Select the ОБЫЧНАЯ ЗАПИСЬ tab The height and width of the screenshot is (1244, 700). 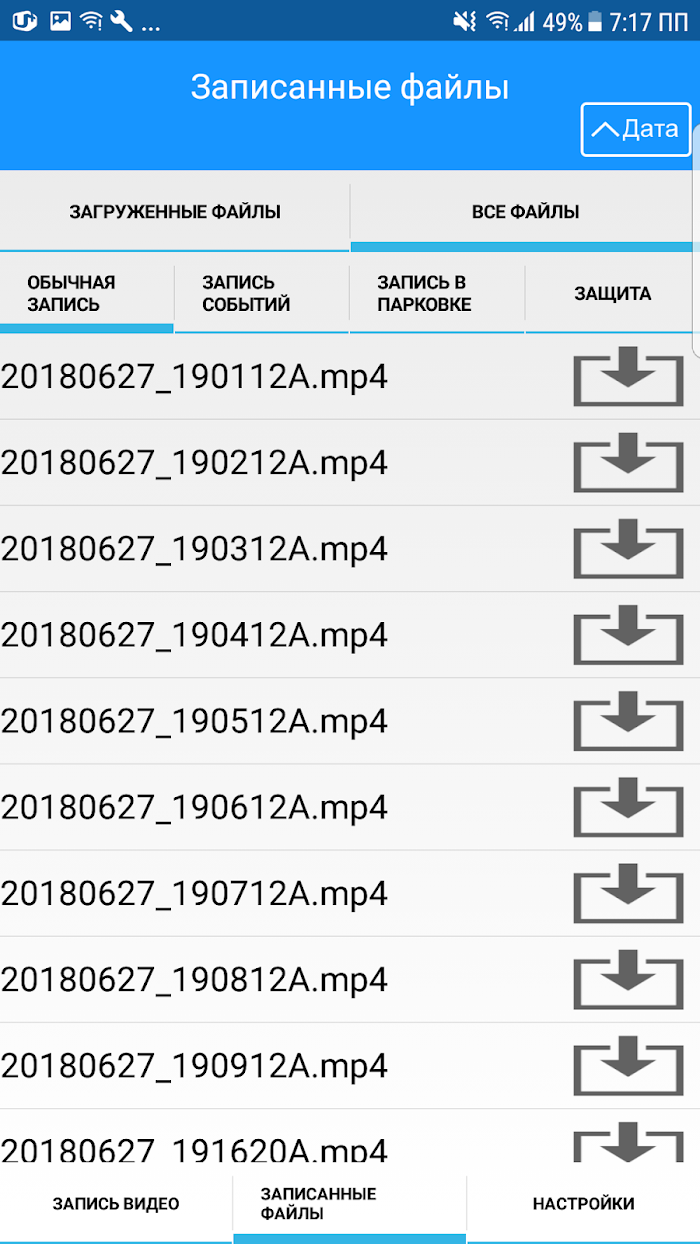click(x=87, y=294)
